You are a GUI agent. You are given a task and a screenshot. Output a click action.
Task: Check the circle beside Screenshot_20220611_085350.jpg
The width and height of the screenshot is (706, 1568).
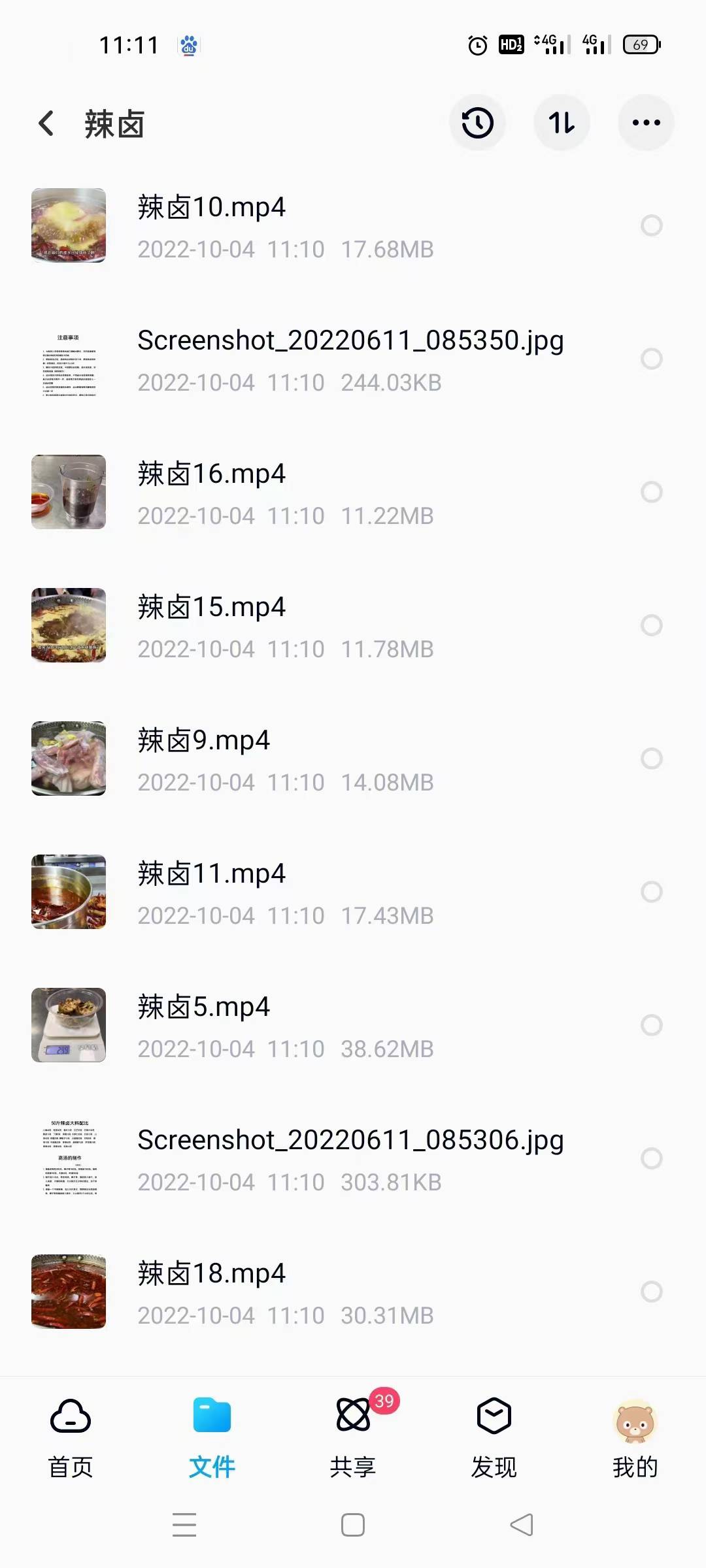pyautogui.click(x=650, y=359)
